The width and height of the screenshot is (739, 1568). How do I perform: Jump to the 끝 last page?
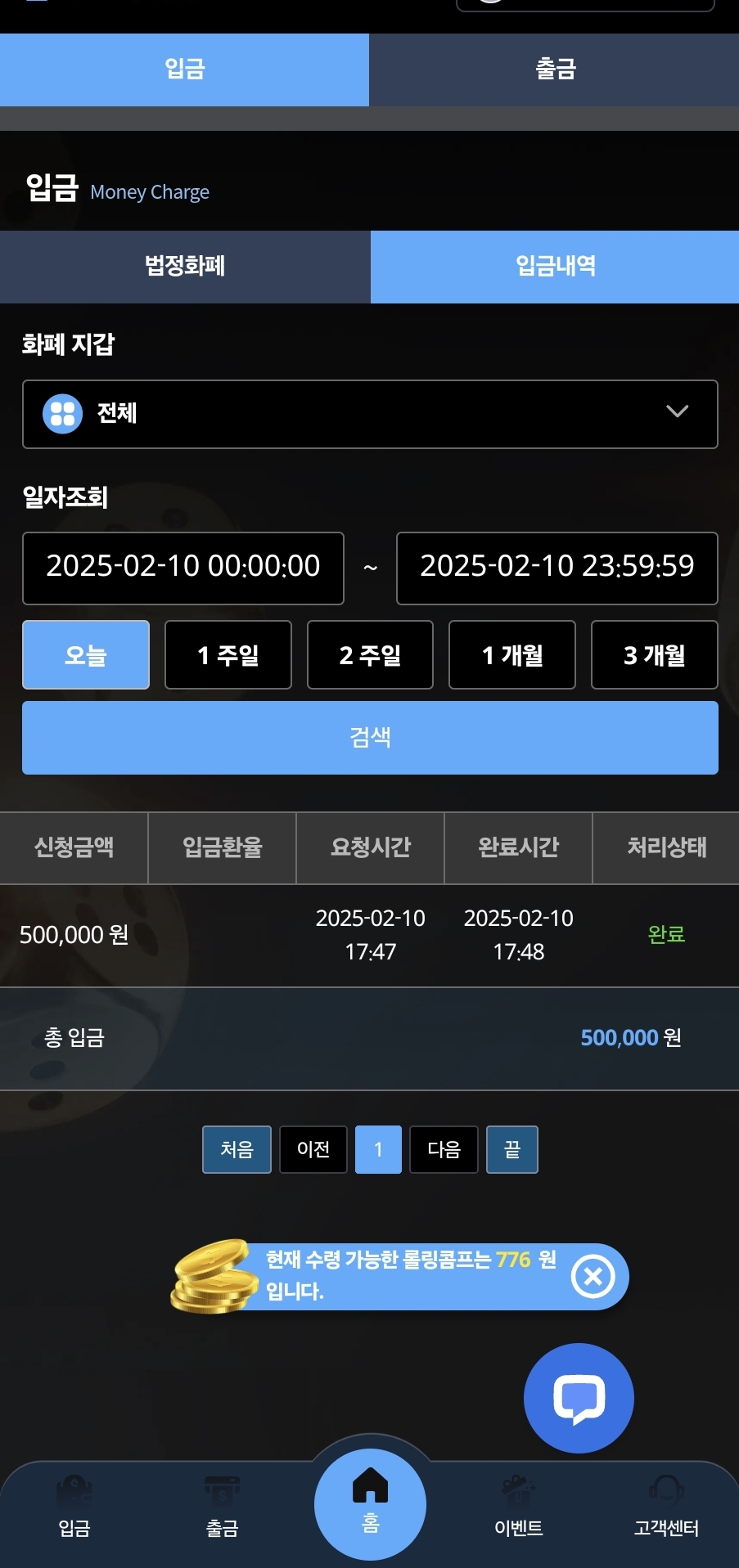coord(511,1149)
